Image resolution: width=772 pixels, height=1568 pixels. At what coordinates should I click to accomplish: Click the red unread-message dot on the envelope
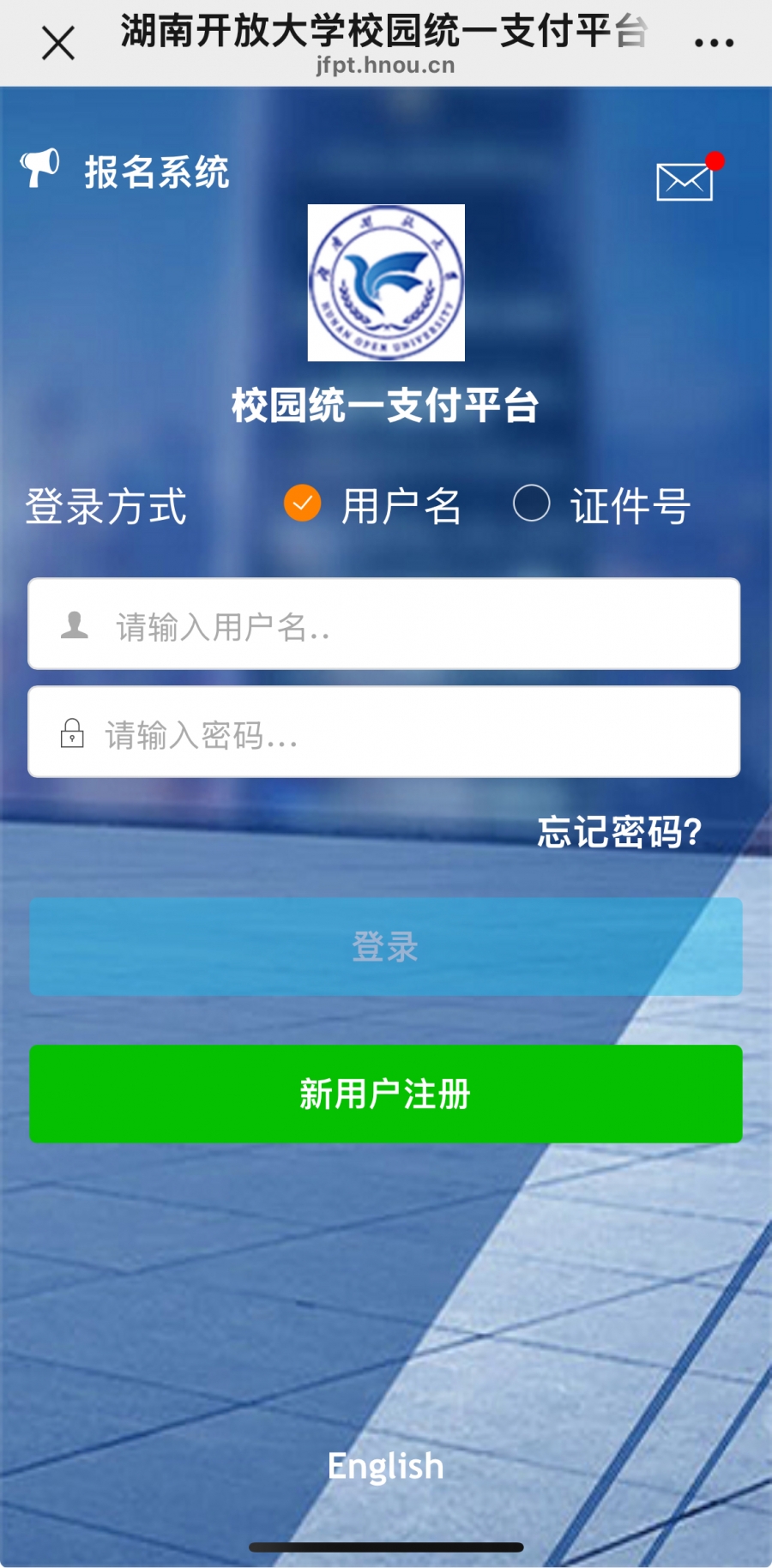pyautogui.click(x=714, y=160)
